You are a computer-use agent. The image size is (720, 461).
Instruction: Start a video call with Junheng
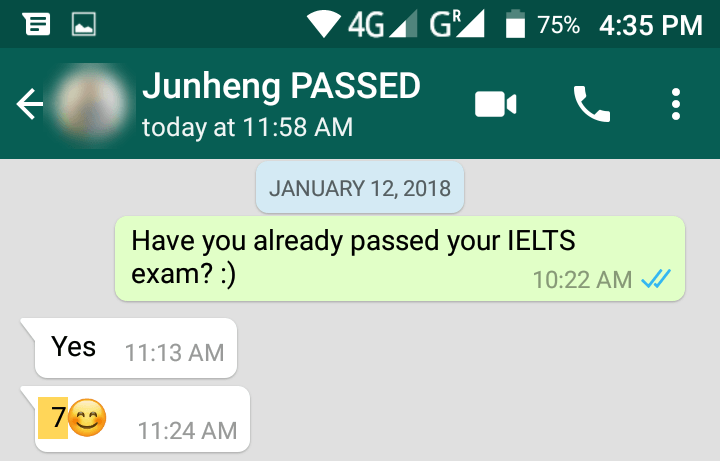tap(495, 104)
